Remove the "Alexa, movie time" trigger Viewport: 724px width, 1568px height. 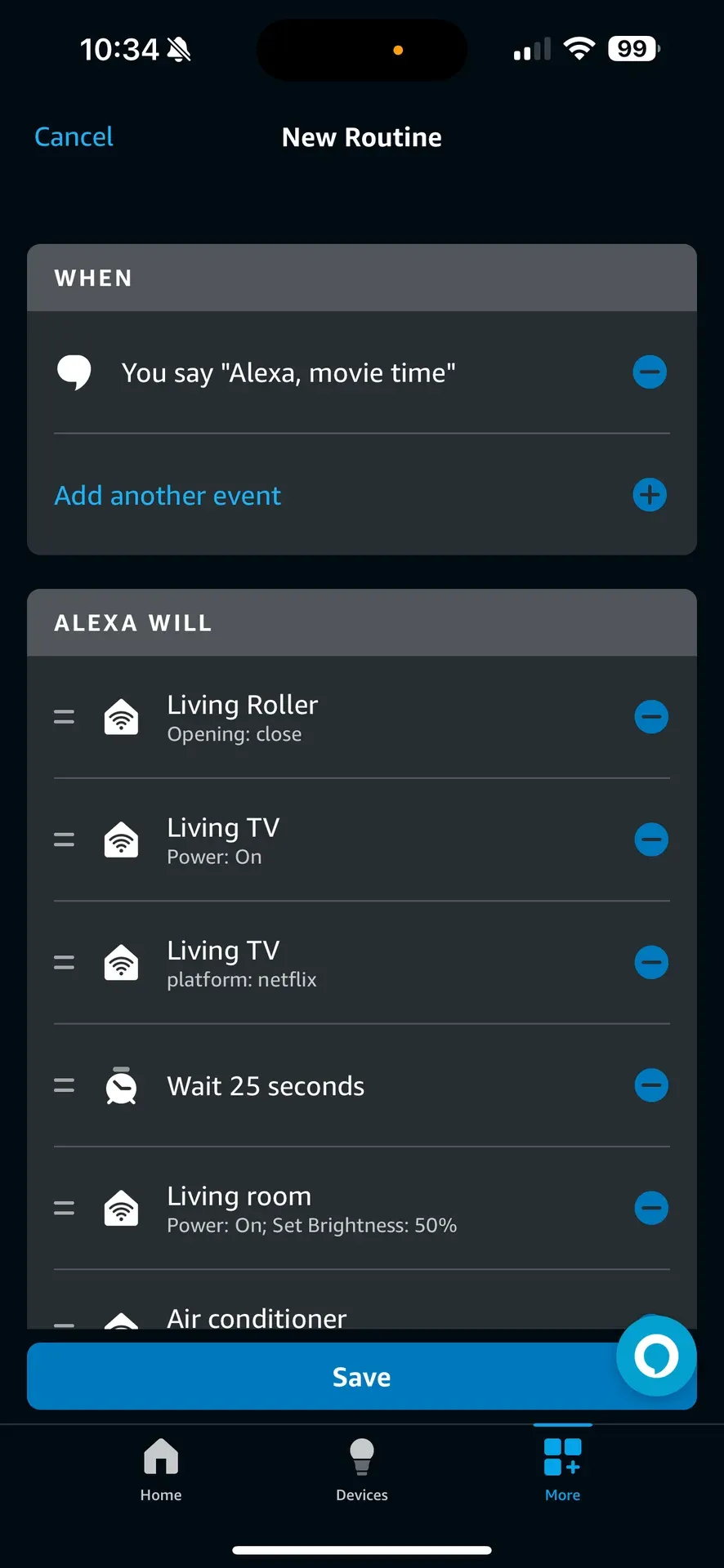click(x=650, y=372)
